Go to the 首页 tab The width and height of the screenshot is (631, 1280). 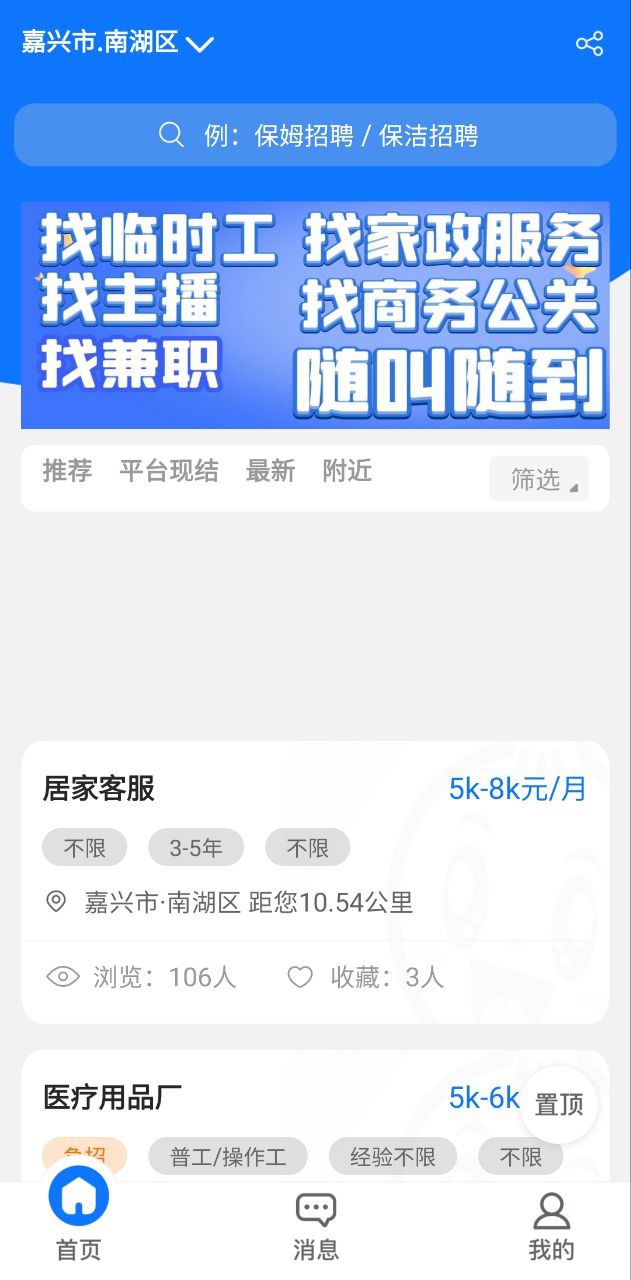tap(78, 1220)
